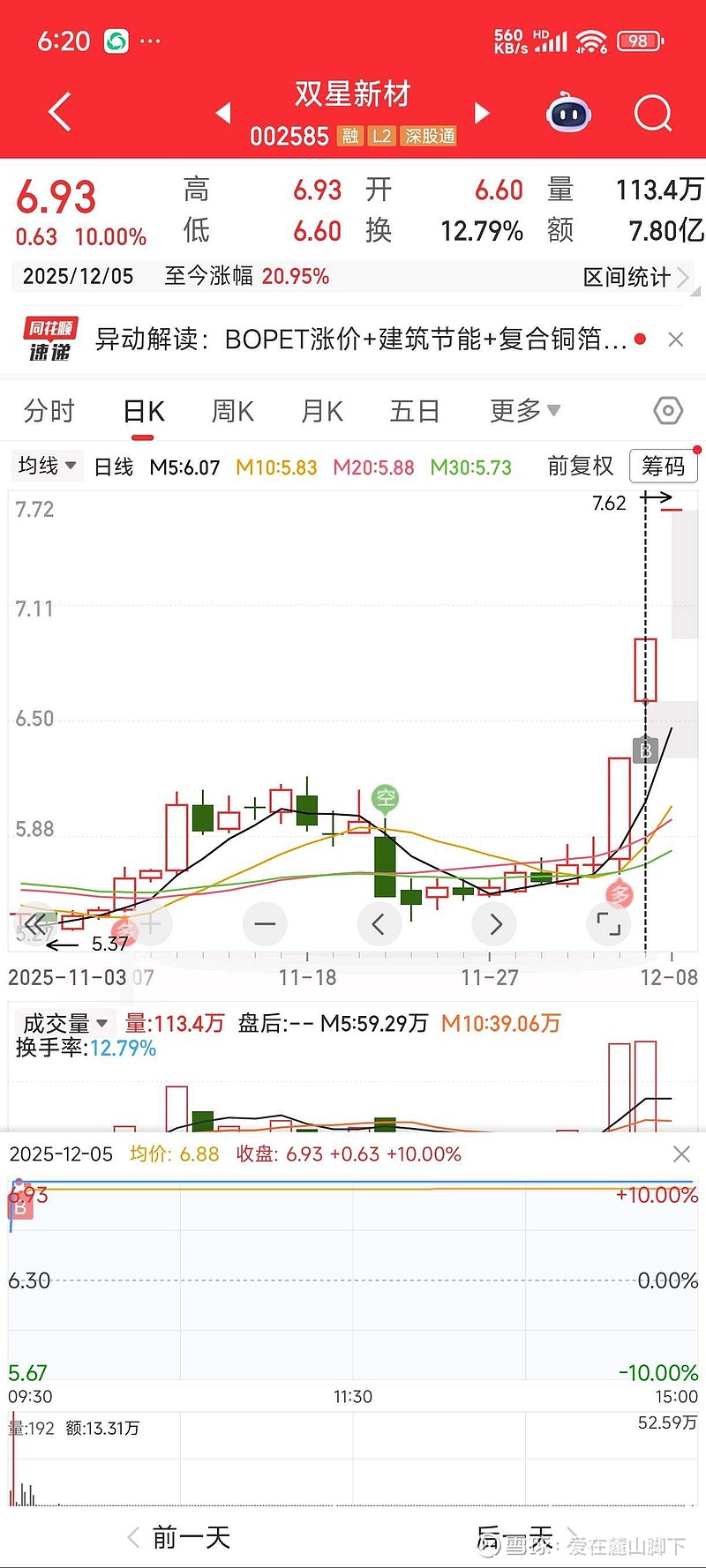
Task: Open the 均线 moving average dropdown
Action: pyautogui.click(x=46, y=466)
